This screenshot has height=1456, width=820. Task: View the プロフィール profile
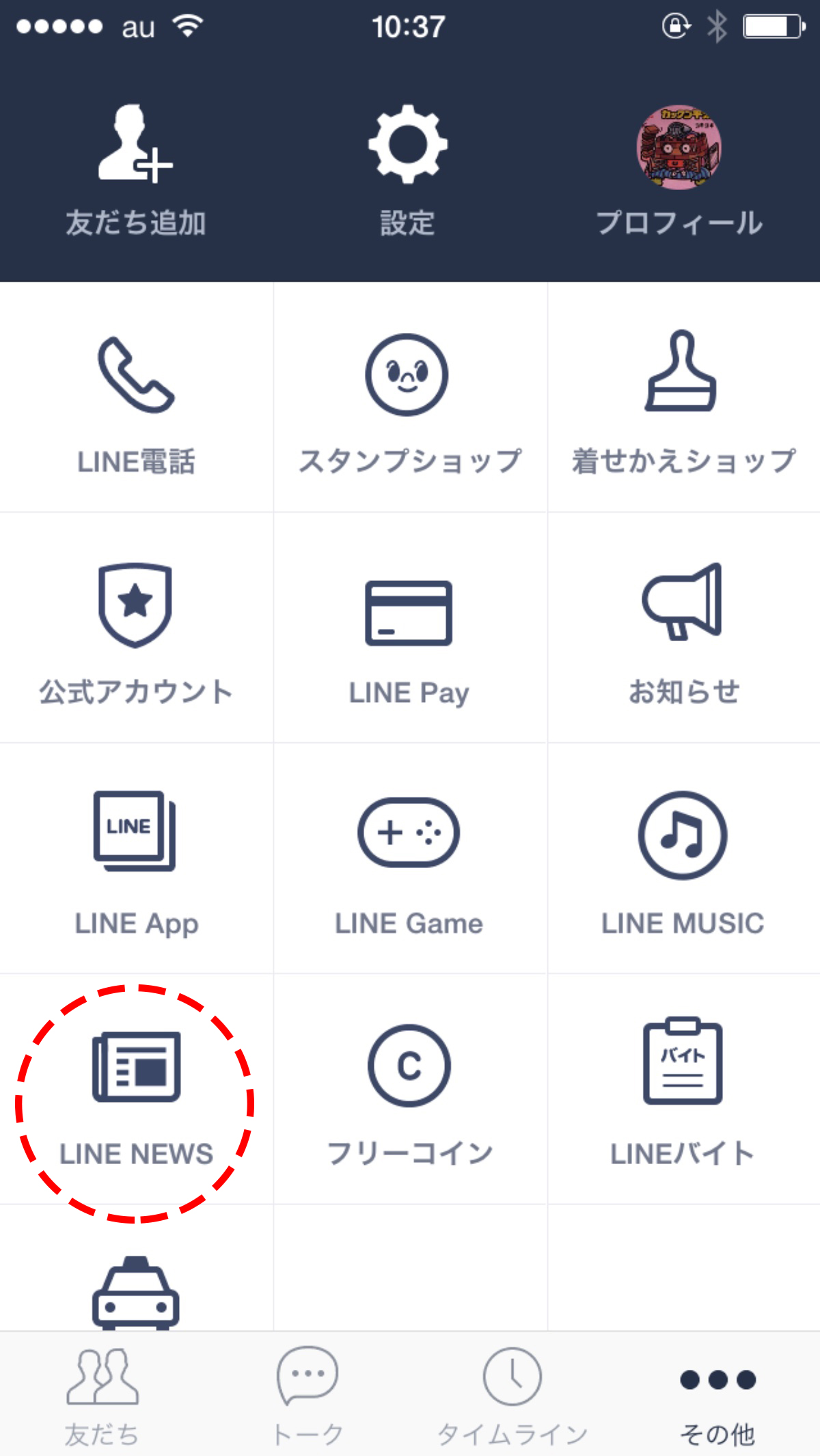(x=679, y=170)
